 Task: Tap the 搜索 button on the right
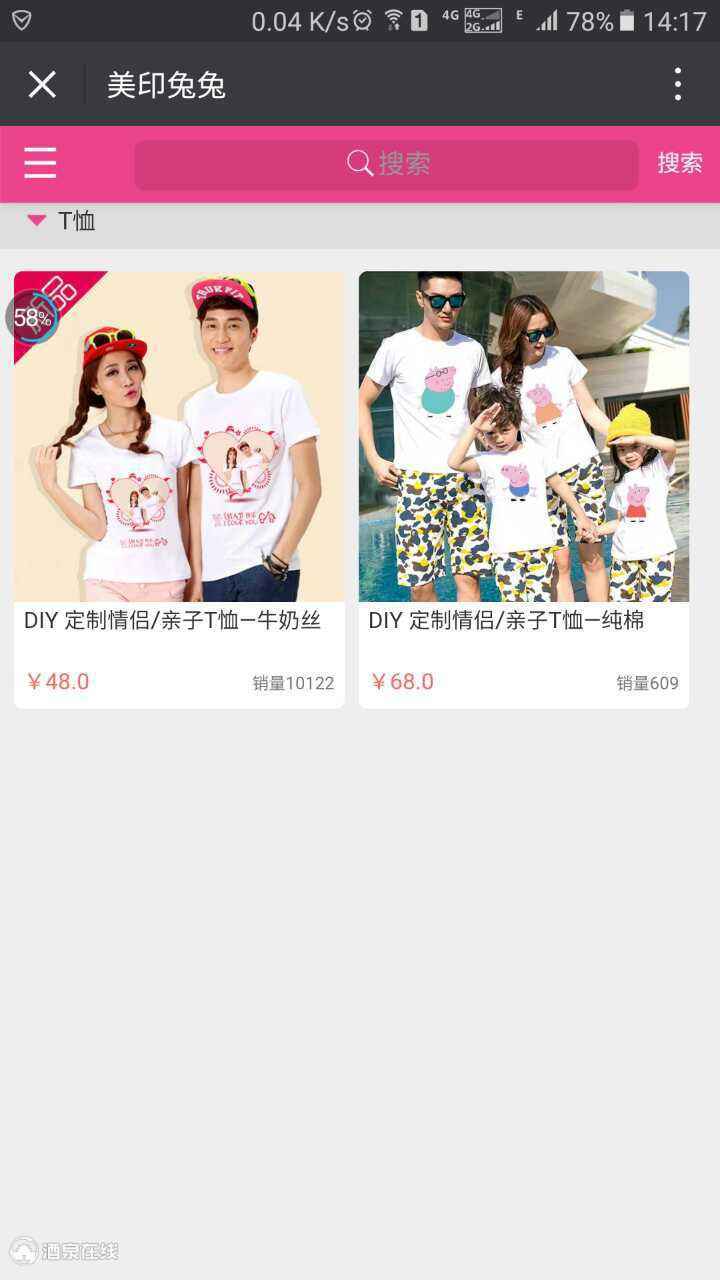coord(680,163)
